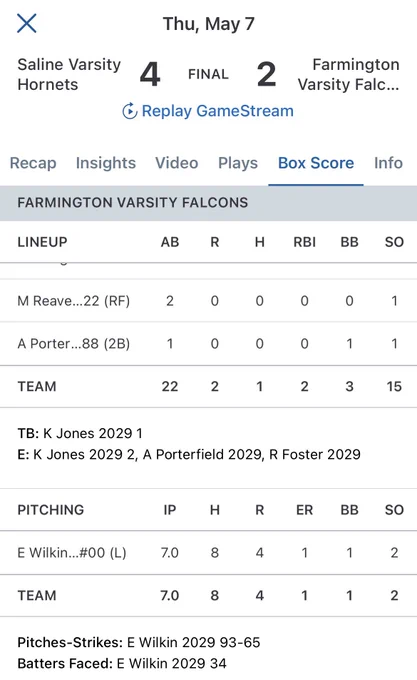Screen dimensions: 417x680
Task: Go to the Video tab
Action: point(177,163)
